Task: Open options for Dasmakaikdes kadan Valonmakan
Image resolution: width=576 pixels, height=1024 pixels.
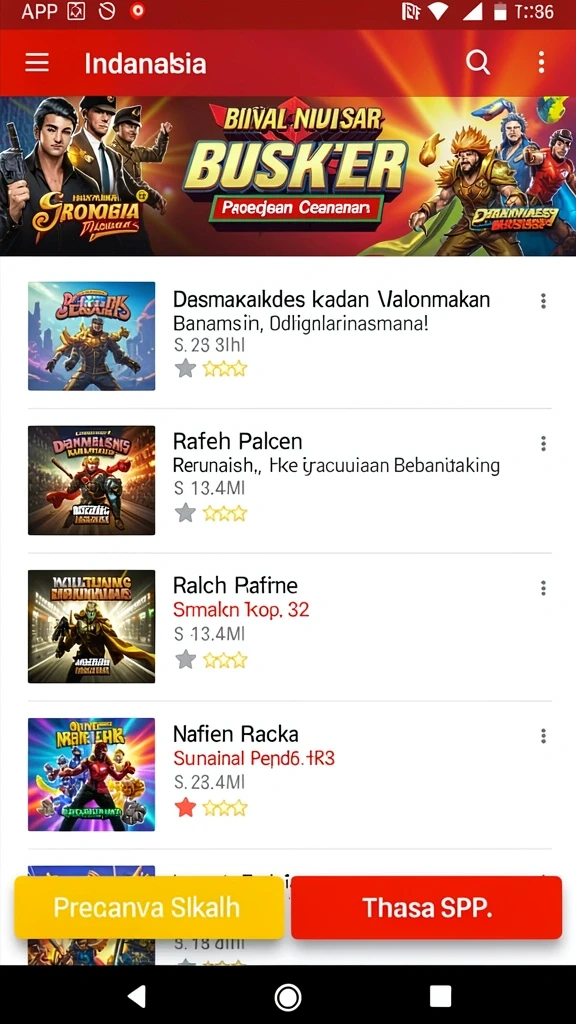Action: point(543,301)
